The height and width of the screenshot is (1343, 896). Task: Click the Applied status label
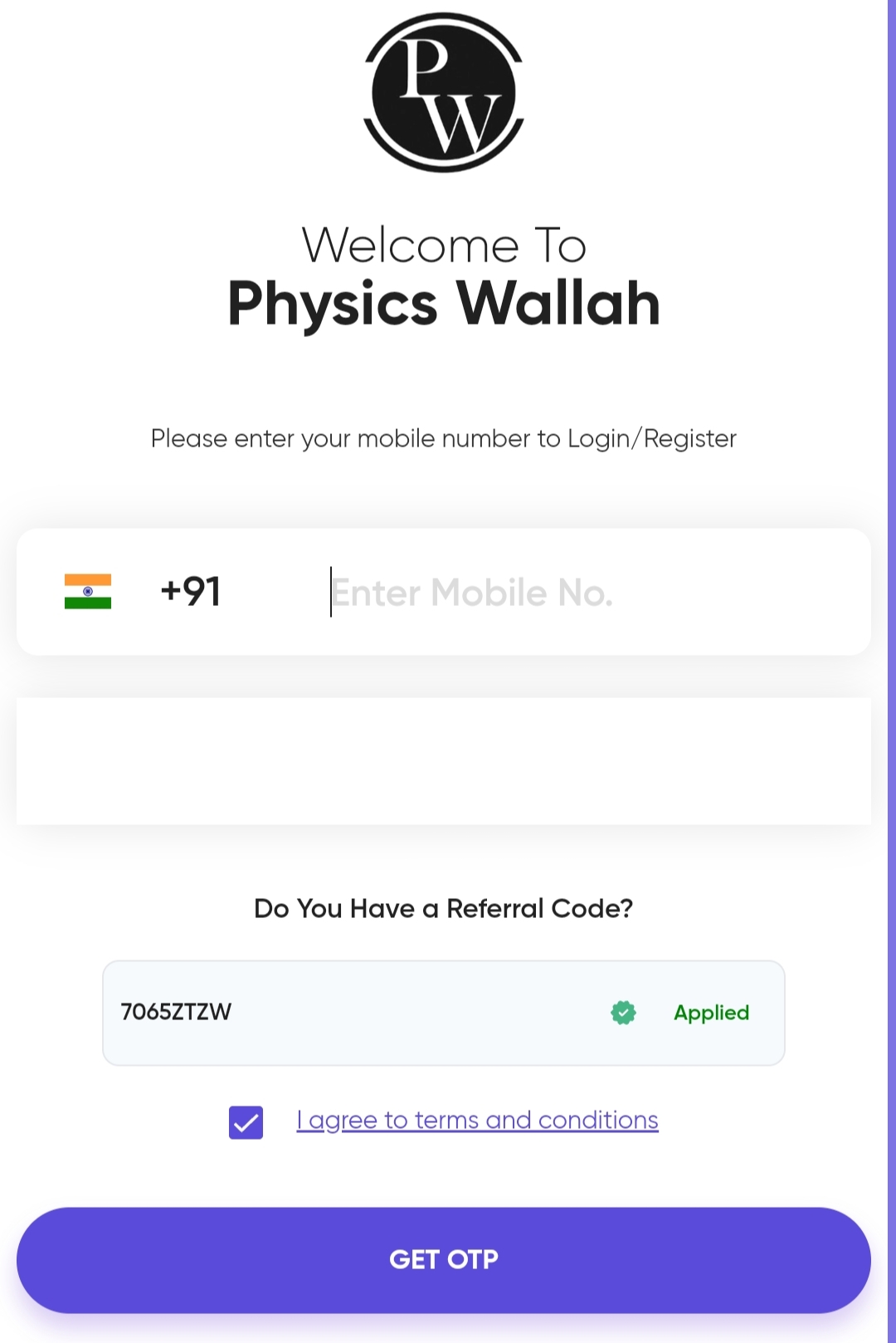[x=711, y=1013]
